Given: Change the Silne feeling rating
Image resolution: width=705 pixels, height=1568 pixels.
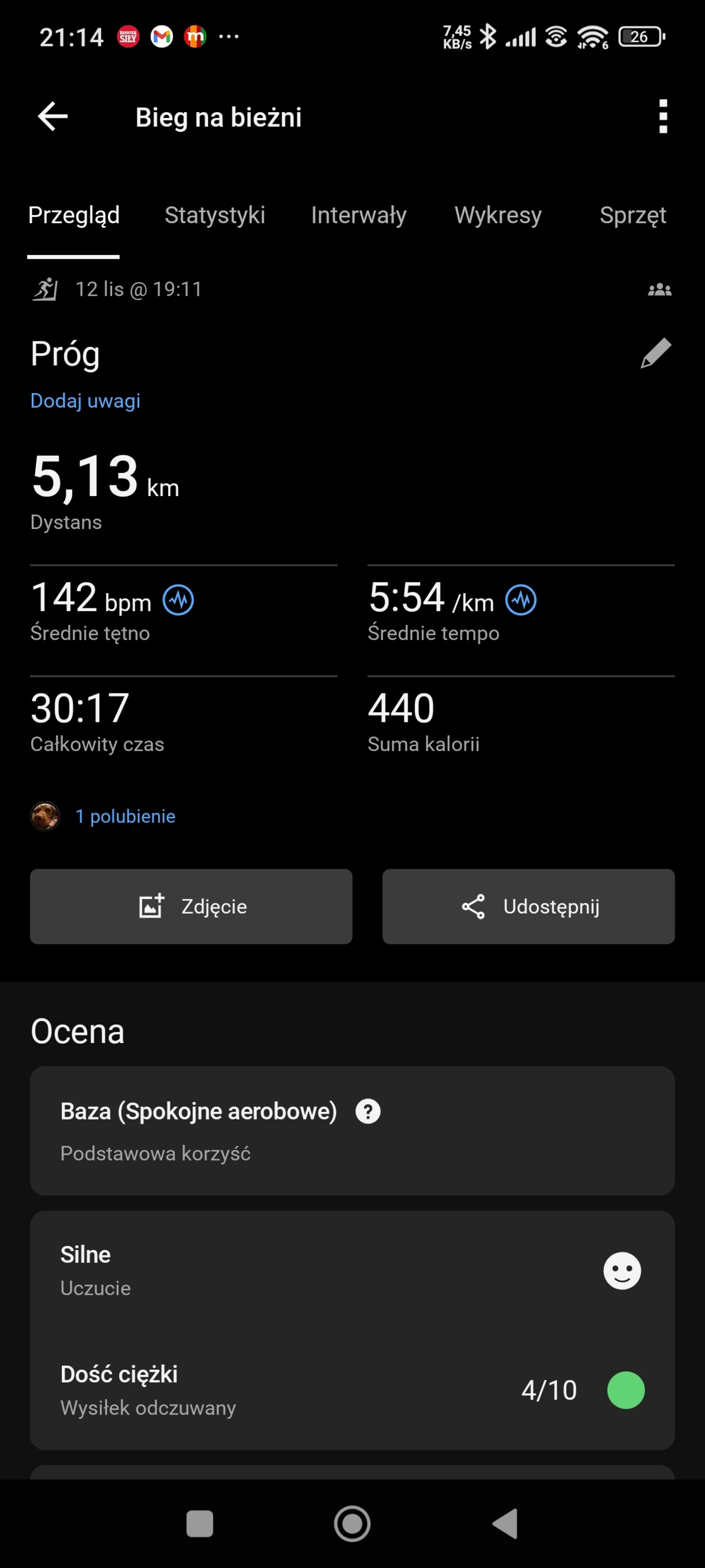Looking at the screenshot, I should [x=622, y=1271].
